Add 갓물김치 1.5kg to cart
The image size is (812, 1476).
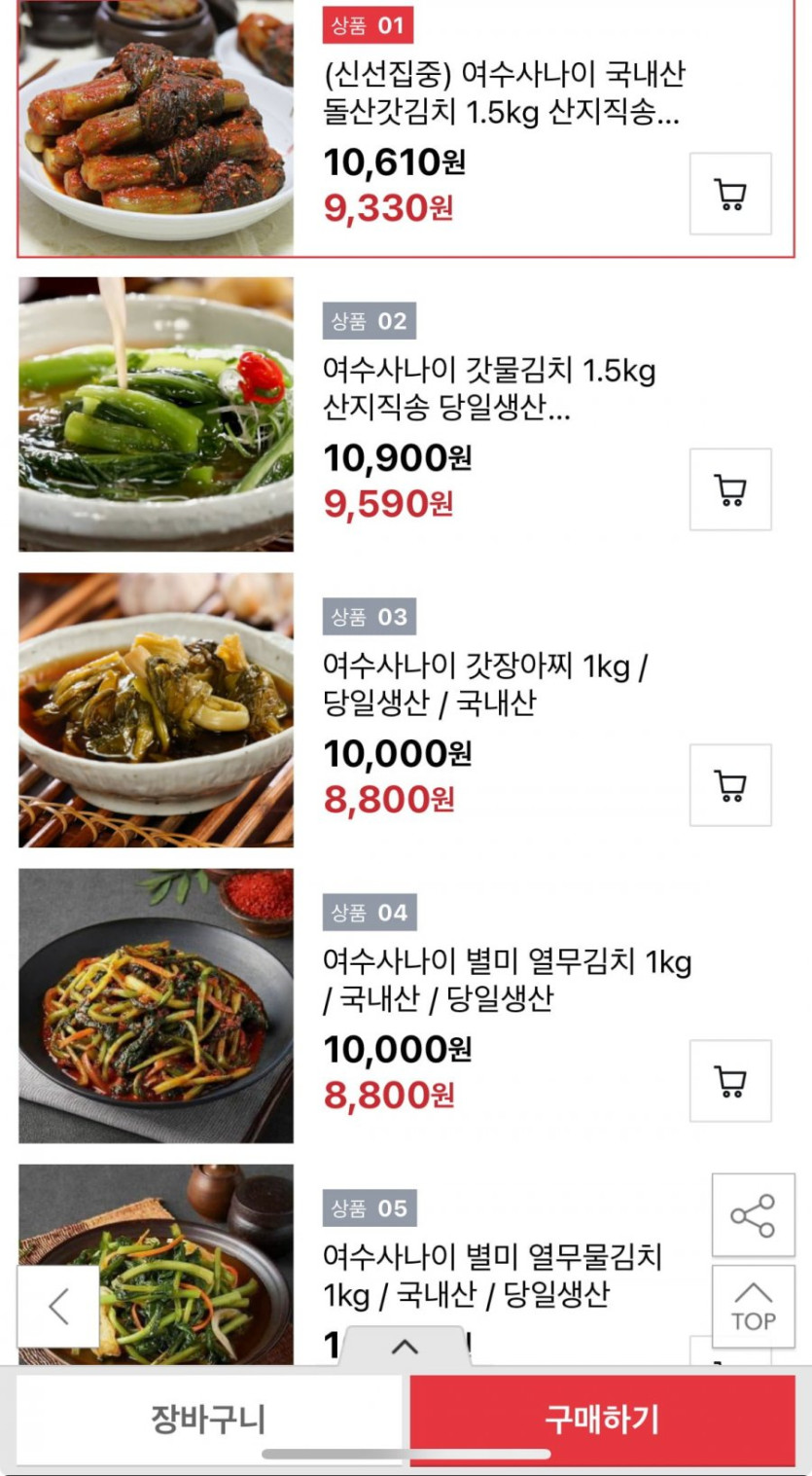pyautogui.click(x=730, y=489)
